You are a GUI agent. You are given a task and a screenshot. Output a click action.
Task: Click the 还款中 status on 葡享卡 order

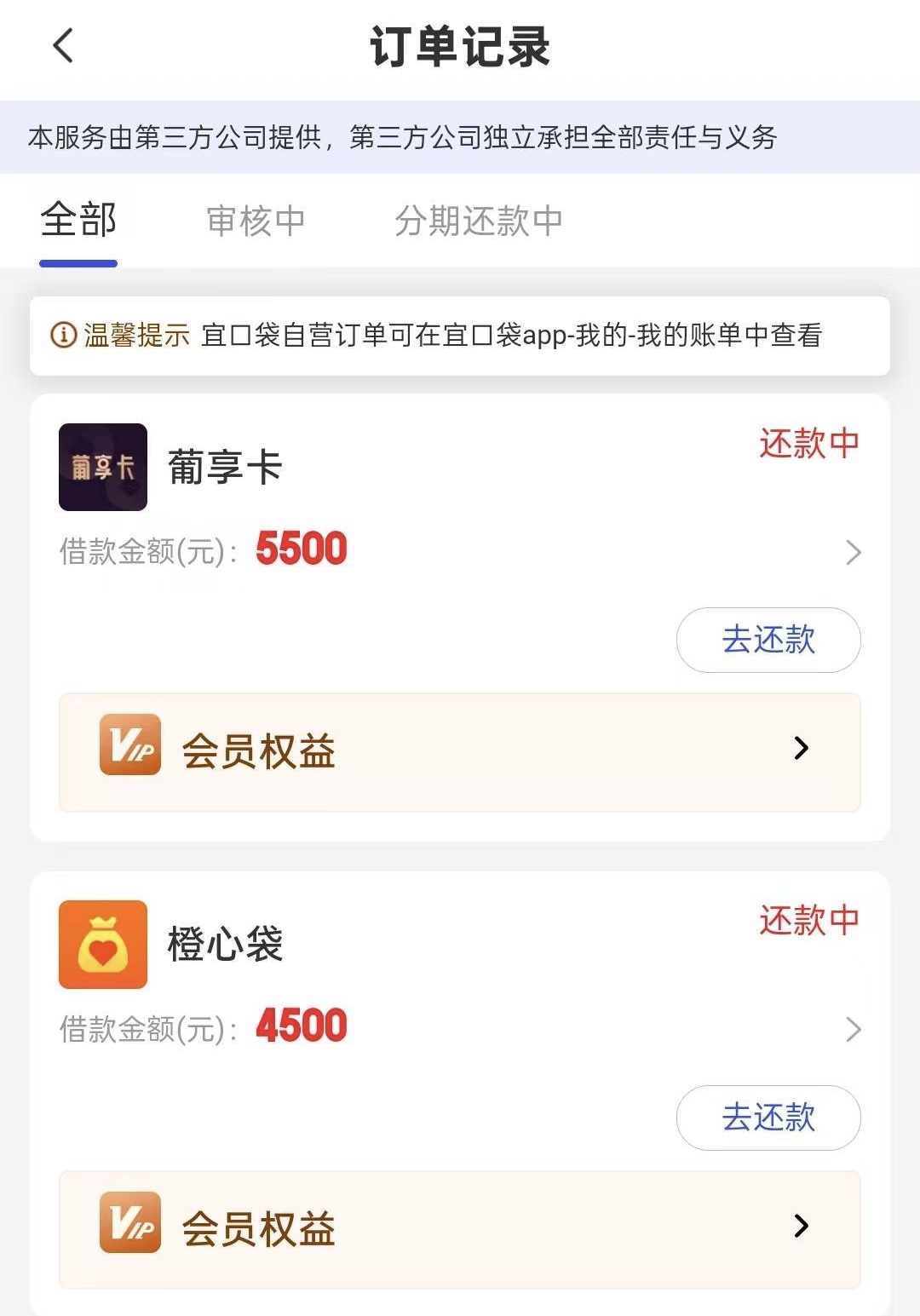(808, 444)
